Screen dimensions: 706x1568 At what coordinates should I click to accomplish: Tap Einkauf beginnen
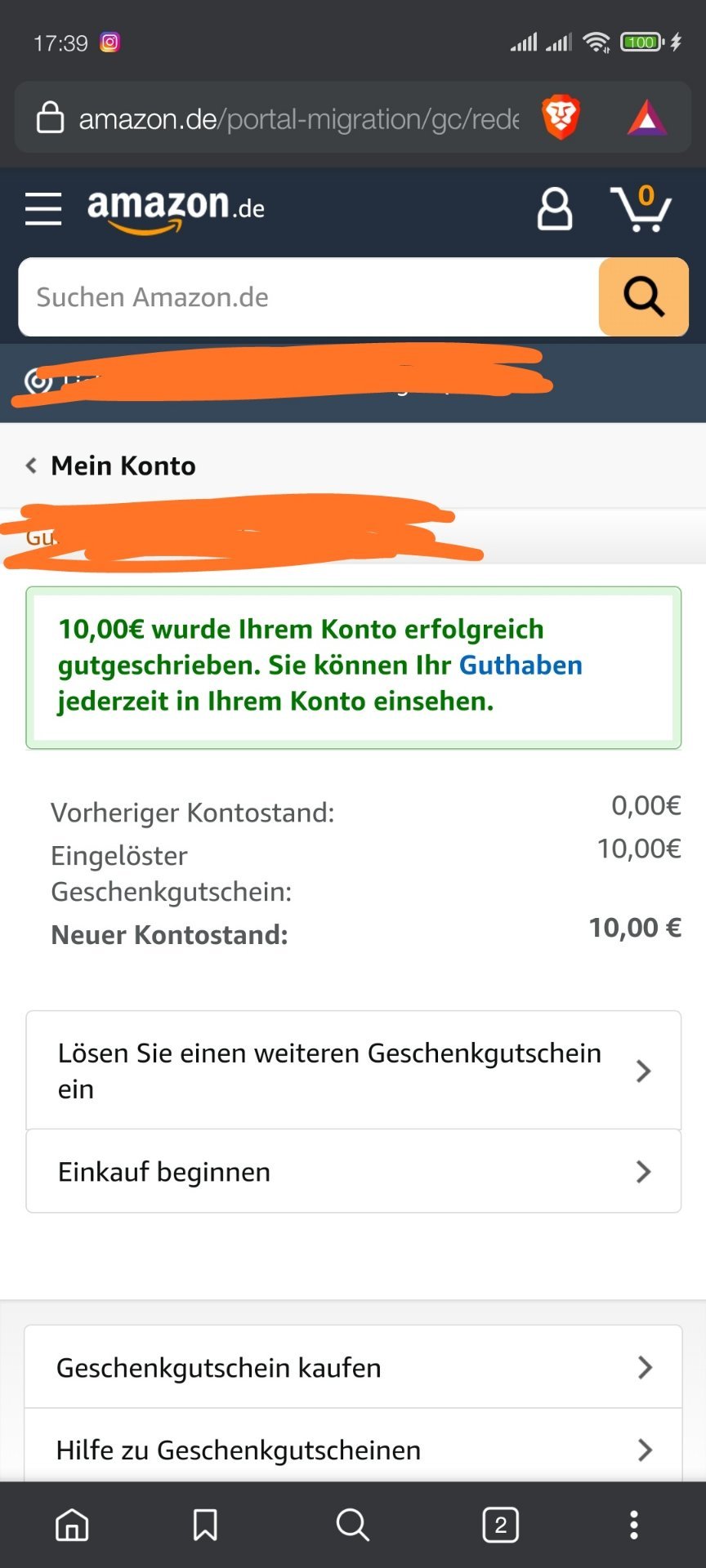354,1172
